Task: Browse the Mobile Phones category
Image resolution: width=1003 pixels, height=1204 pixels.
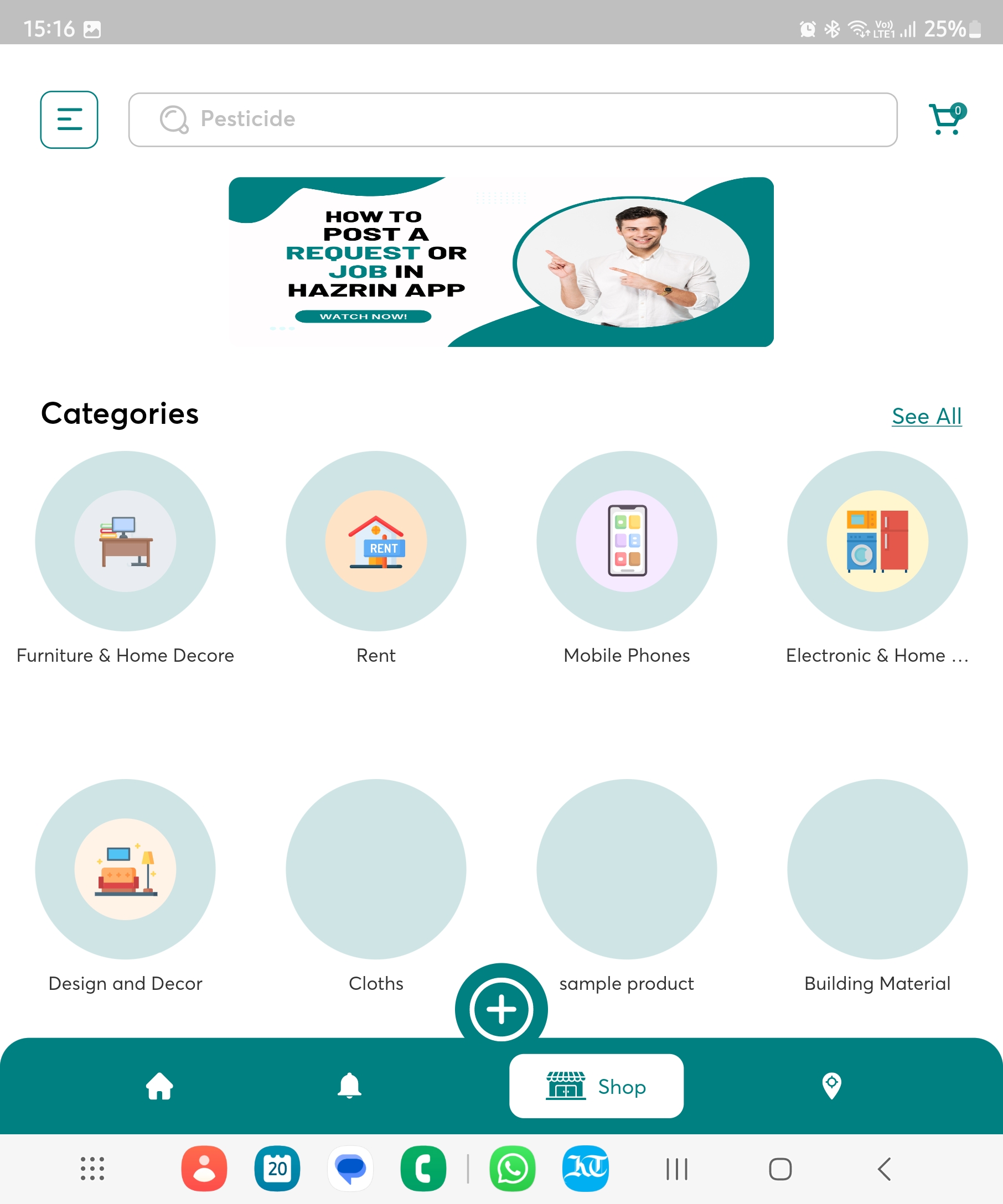Action: (626, 541)
